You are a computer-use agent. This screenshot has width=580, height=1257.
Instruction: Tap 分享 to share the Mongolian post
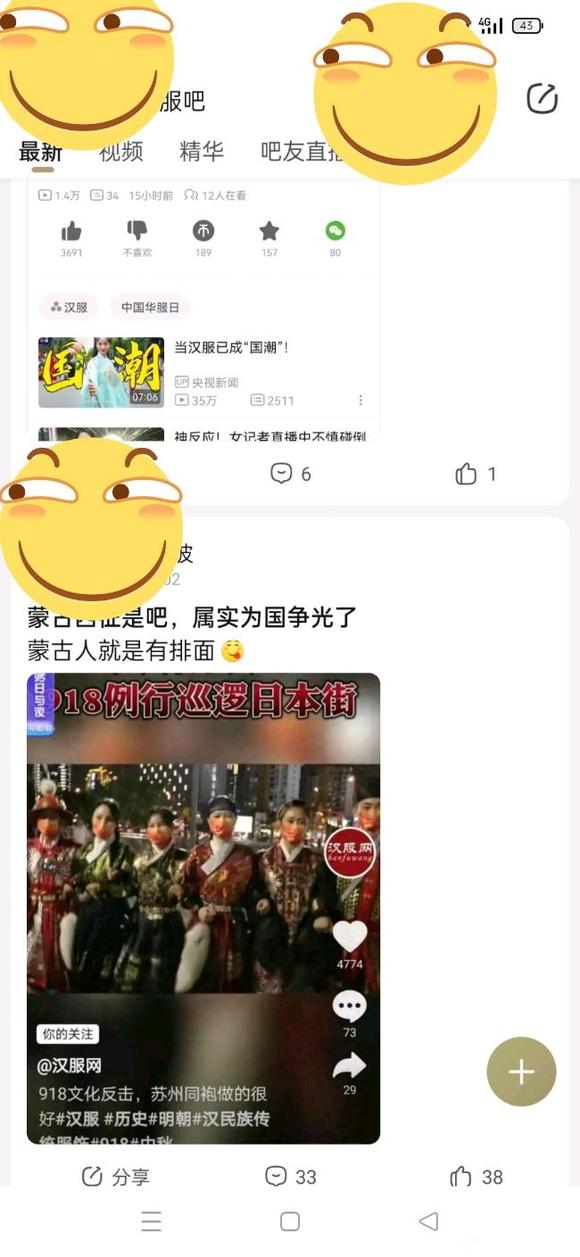115,1177
